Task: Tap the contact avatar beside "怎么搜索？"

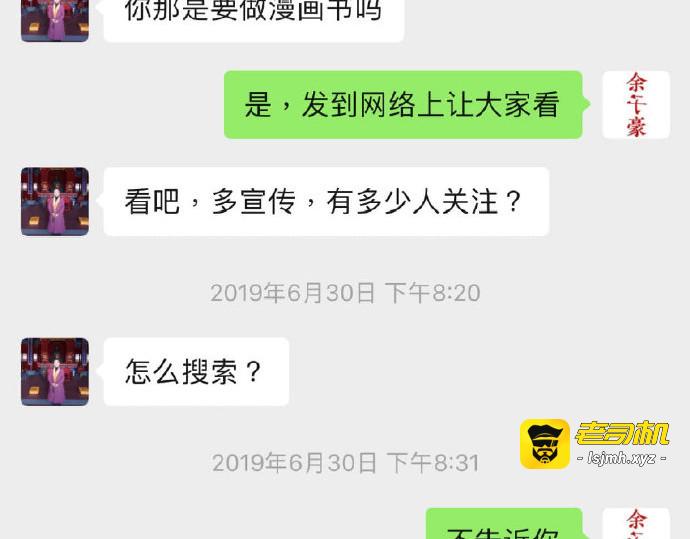Action: click(x=55, y=372)
